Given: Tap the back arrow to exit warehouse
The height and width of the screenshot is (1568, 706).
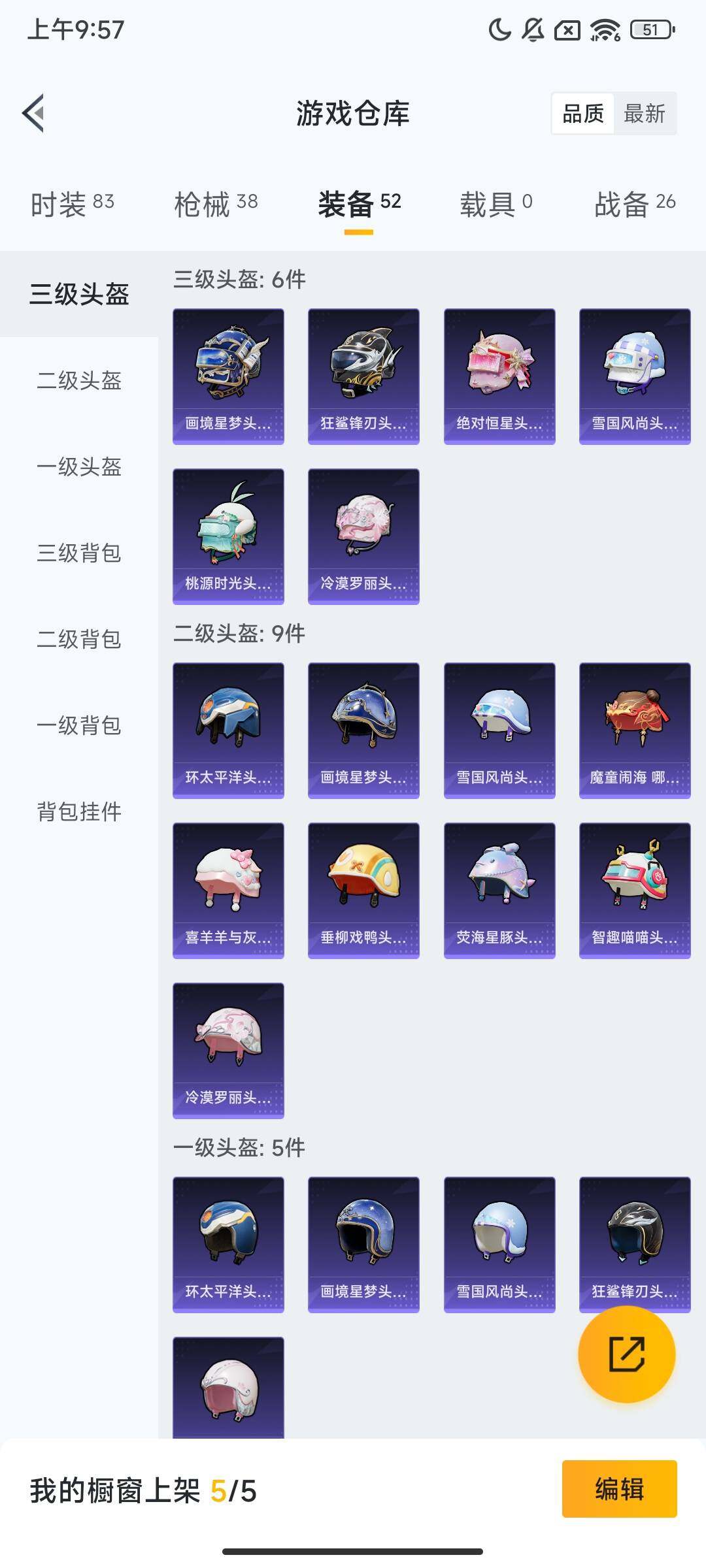Looking at the screenshot, I should click(x=34, y=112).
